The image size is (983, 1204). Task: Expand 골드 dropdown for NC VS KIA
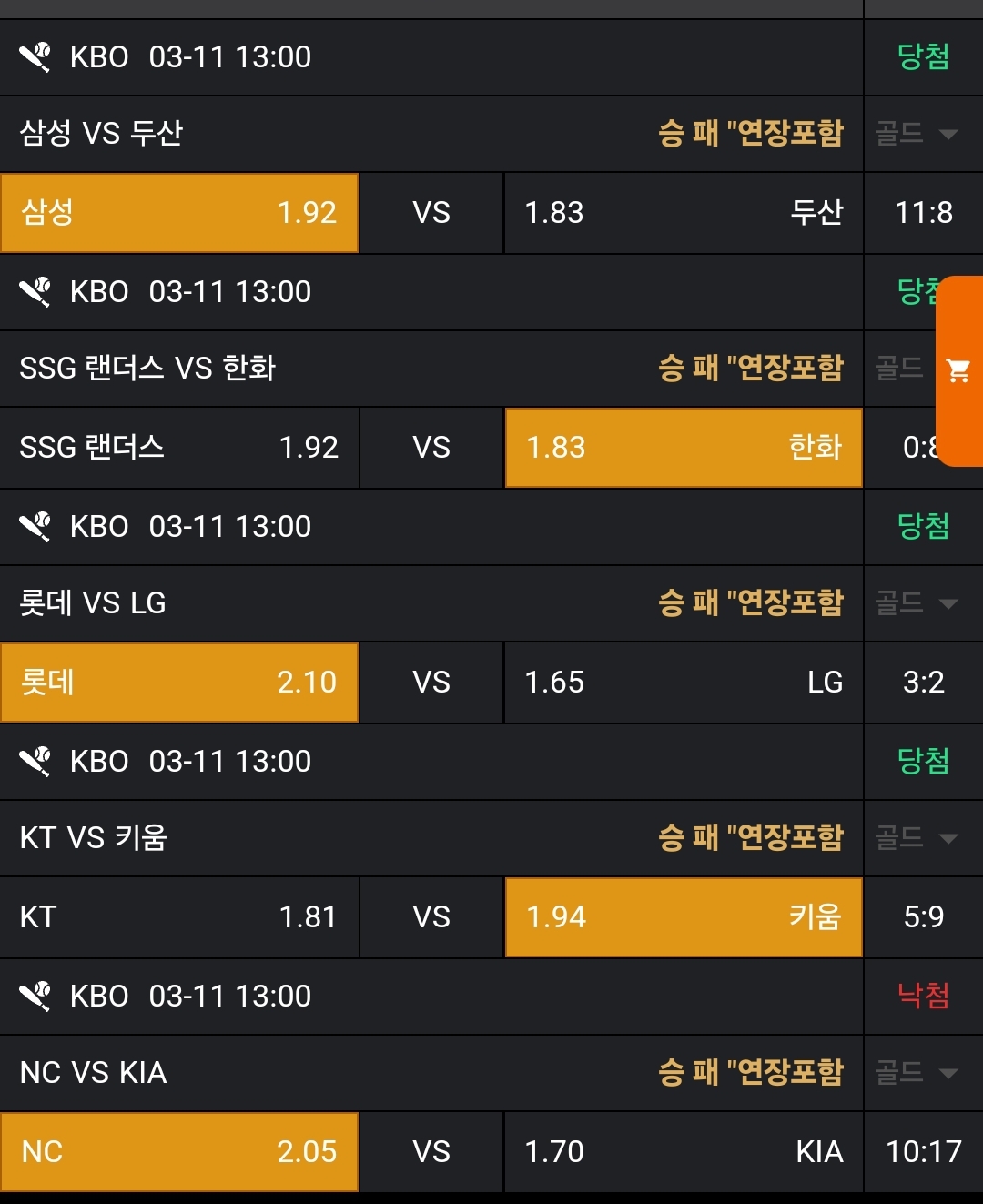click(x=917, y=1073)
